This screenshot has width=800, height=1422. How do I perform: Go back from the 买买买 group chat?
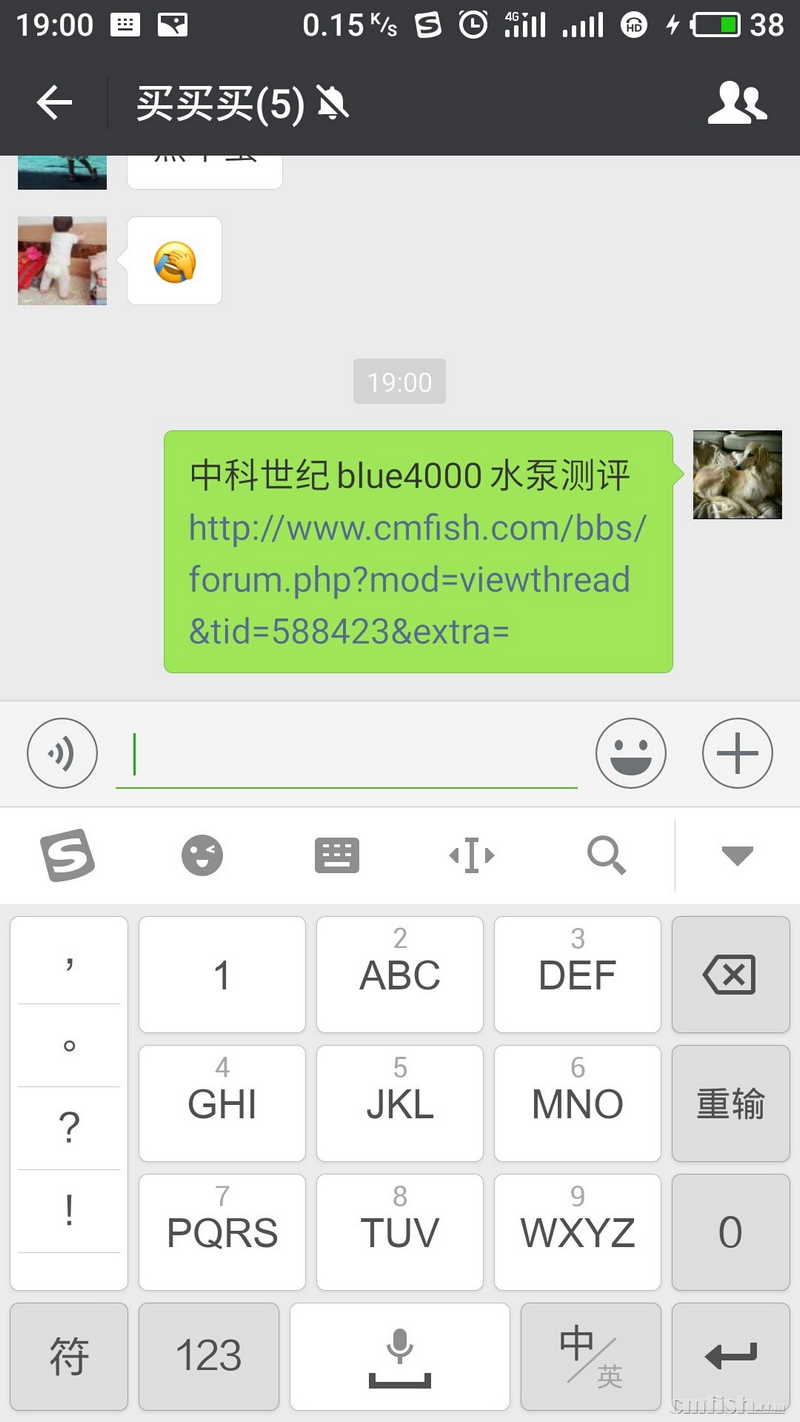pos(54,103)
